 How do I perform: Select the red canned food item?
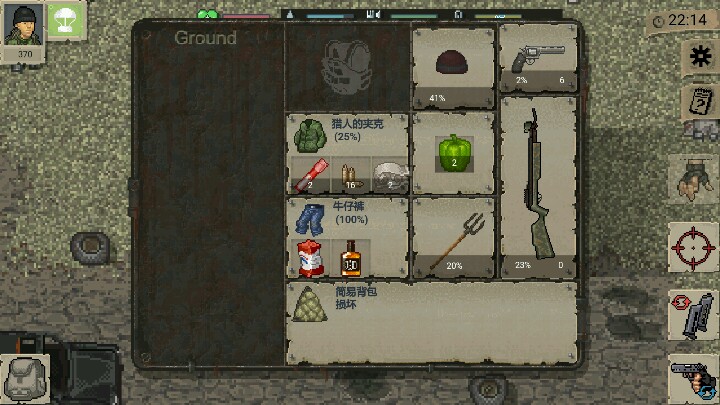(308, 259)
